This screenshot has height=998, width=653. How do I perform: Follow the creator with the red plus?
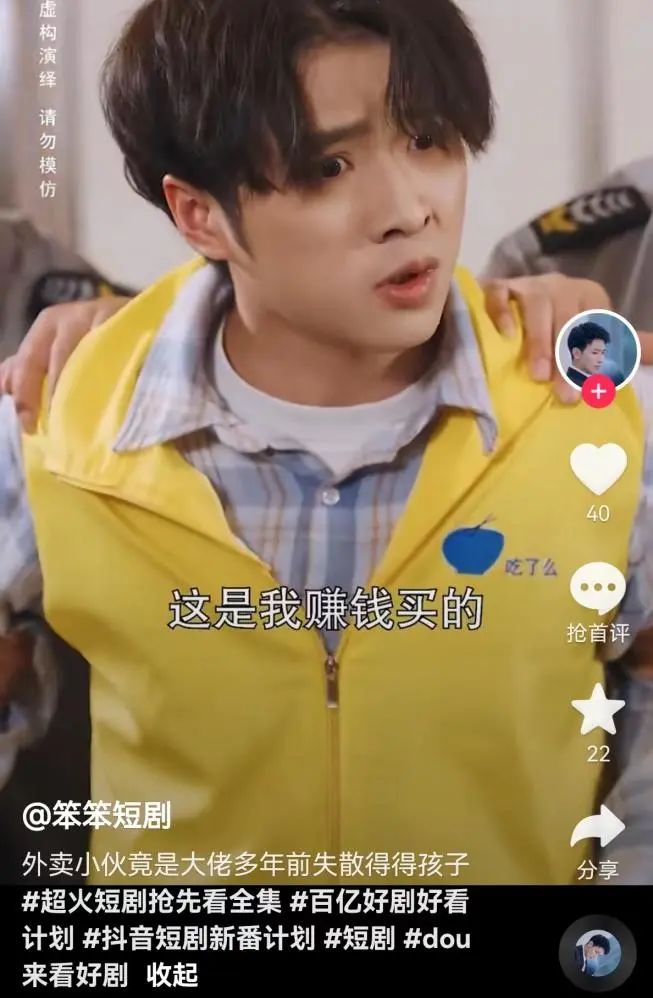pyautogui.click(x=598, y=392)
